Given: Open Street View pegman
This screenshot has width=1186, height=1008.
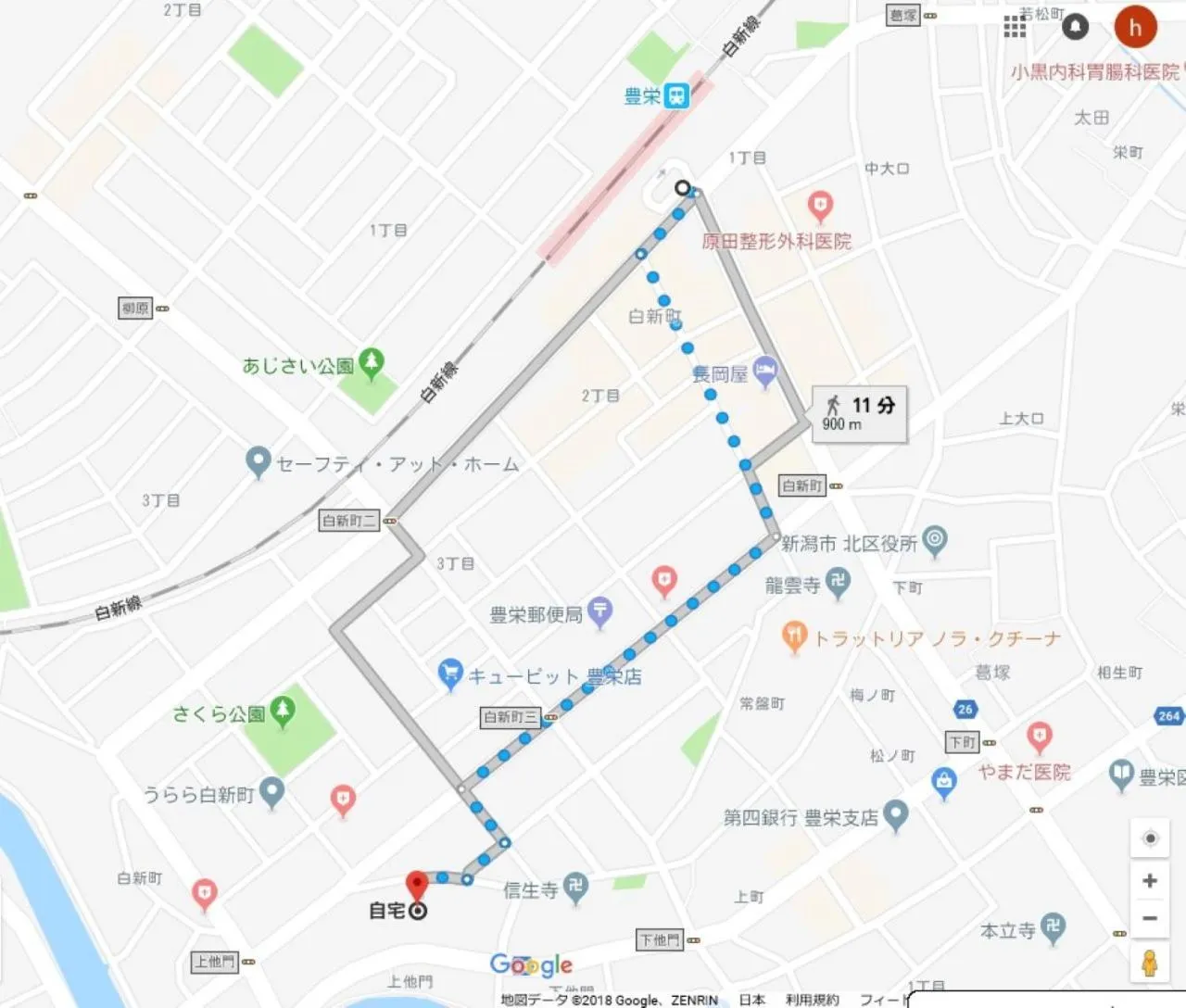Looking at the screenshot, I should pos(1150,964).
